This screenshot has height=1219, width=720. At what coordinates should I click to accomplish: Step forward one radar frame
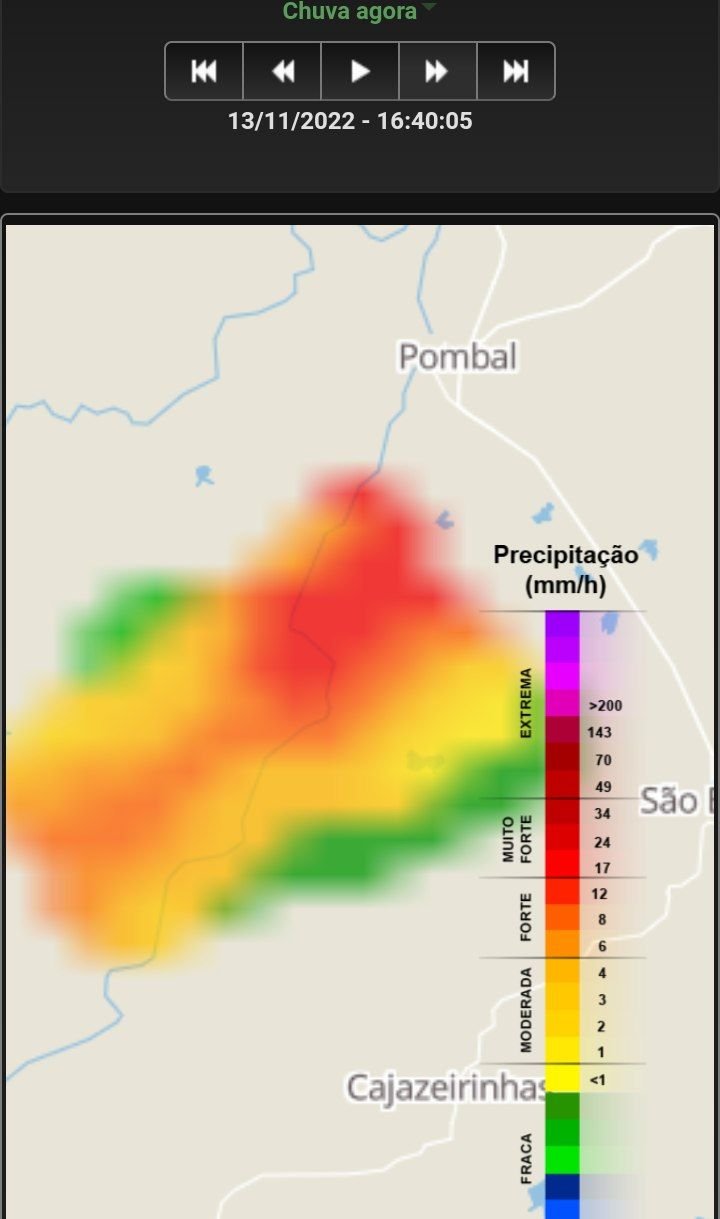click(x=438, y=71)
